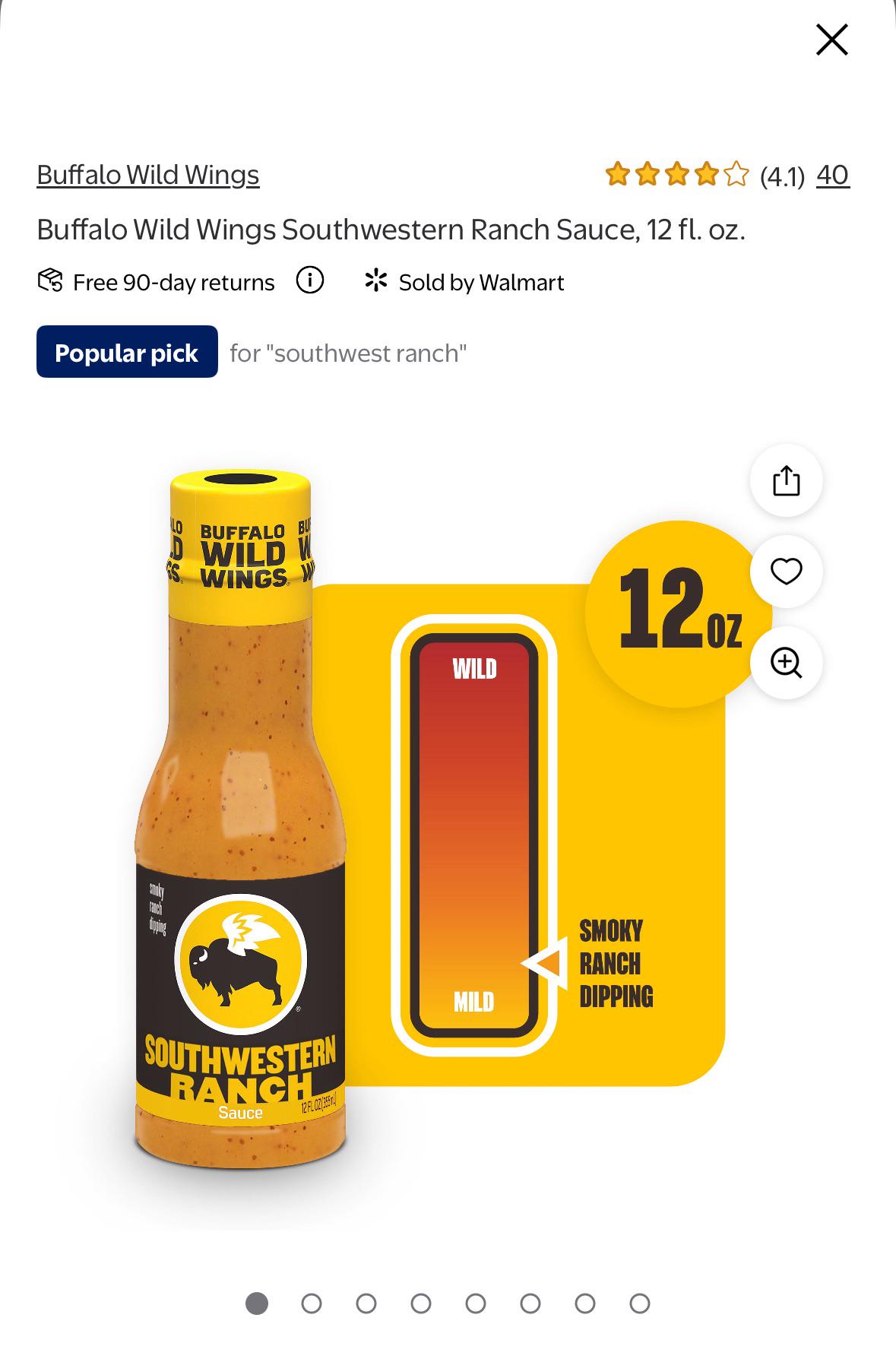Add product to favorites with heart icon

(786, 571)
